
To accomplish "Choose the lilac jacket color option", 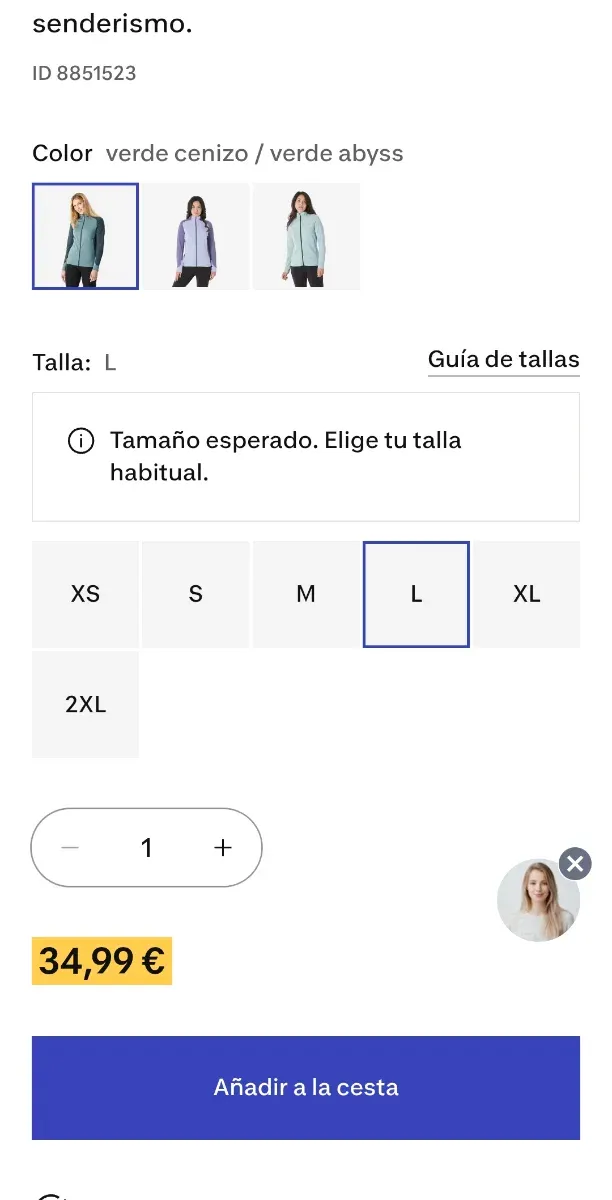I will pyautogui.click(x=196, y=236).
